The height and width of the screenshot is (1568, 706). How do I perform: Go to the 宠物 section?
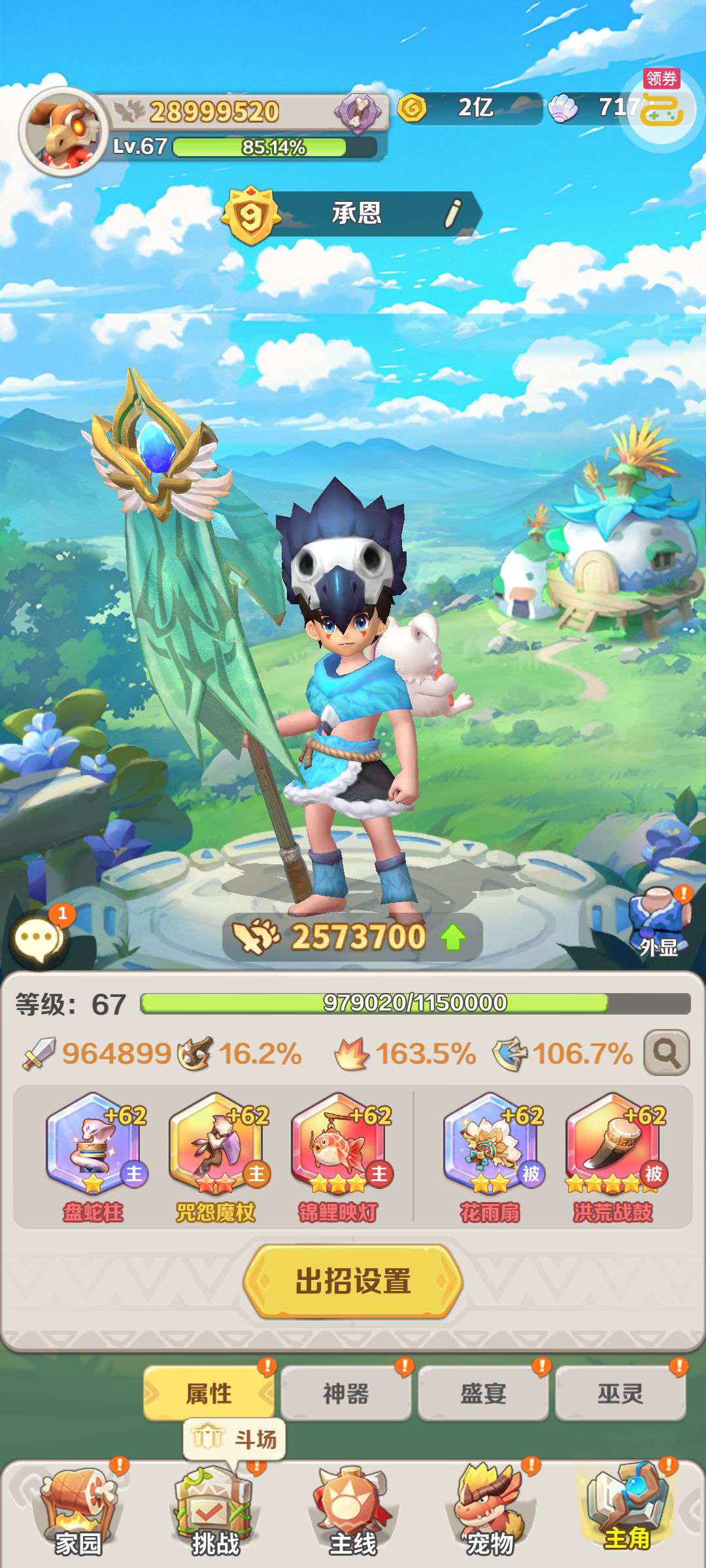[490, 1514]
